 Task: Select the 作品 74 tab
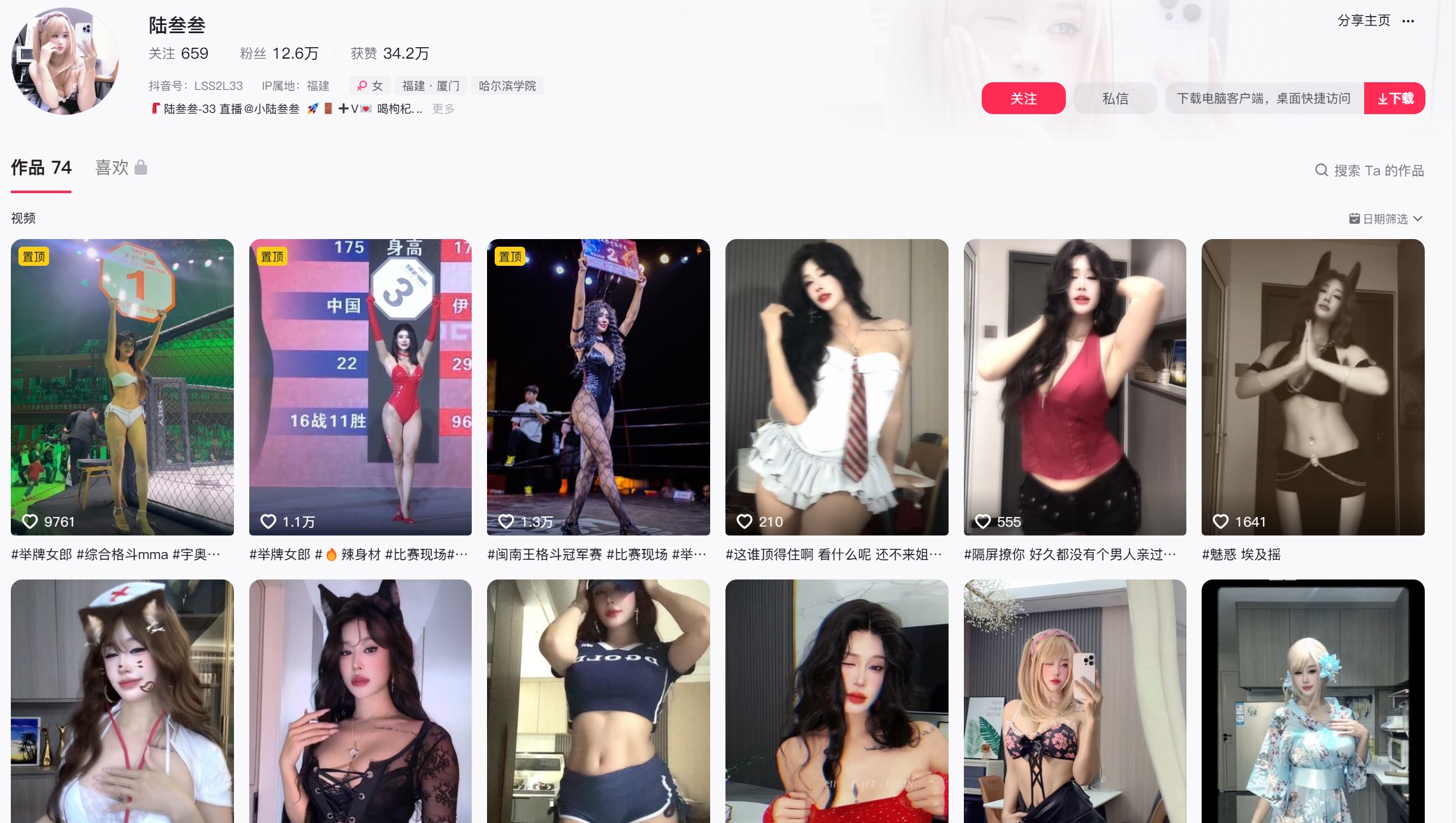[41, 168]
